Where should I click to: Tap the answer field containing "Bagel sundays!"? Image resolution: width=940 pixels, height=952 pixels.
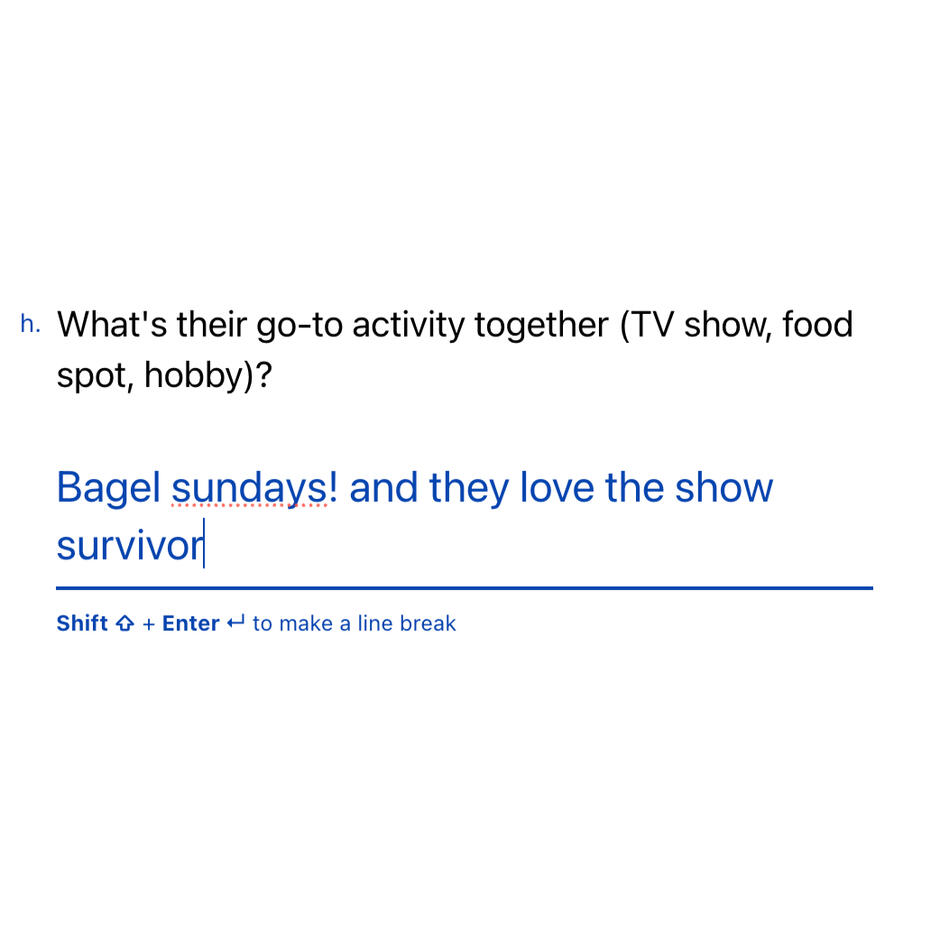(463, 517)
